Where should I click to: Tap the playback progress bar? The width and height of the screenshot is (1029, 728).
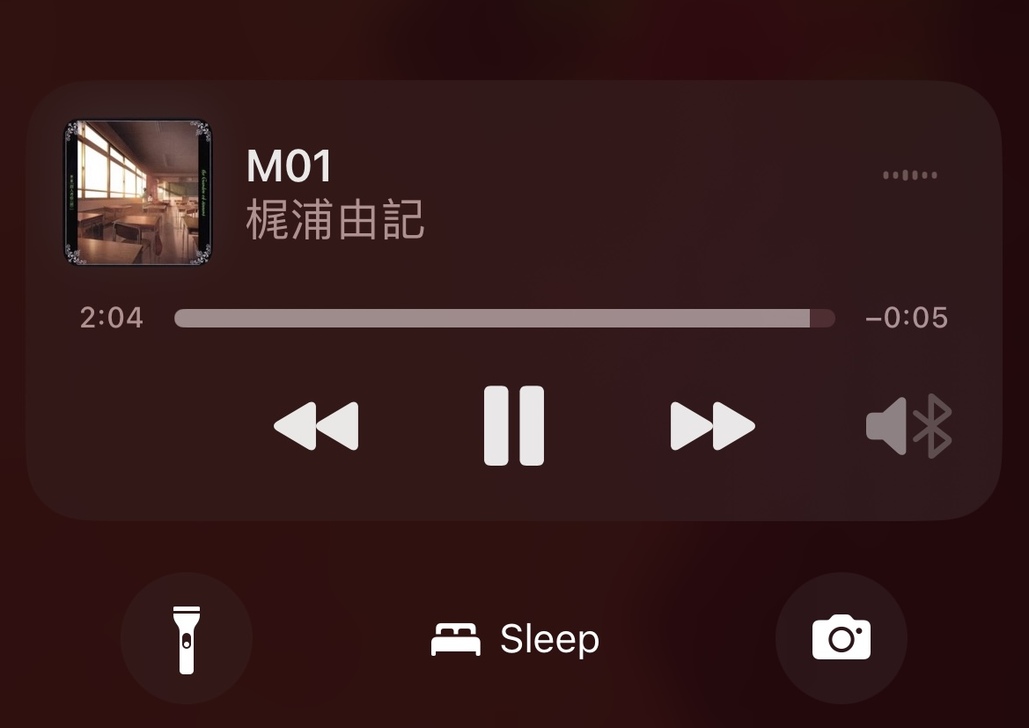coord(504,318)
